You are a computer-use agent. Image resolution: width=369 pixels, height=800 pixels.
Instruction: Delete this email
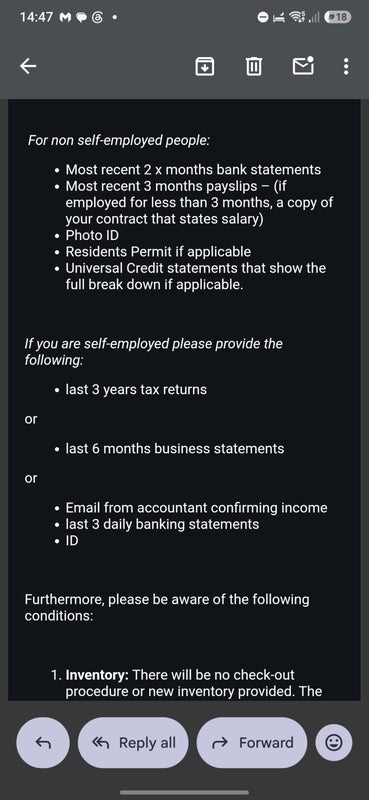(254, 66)
